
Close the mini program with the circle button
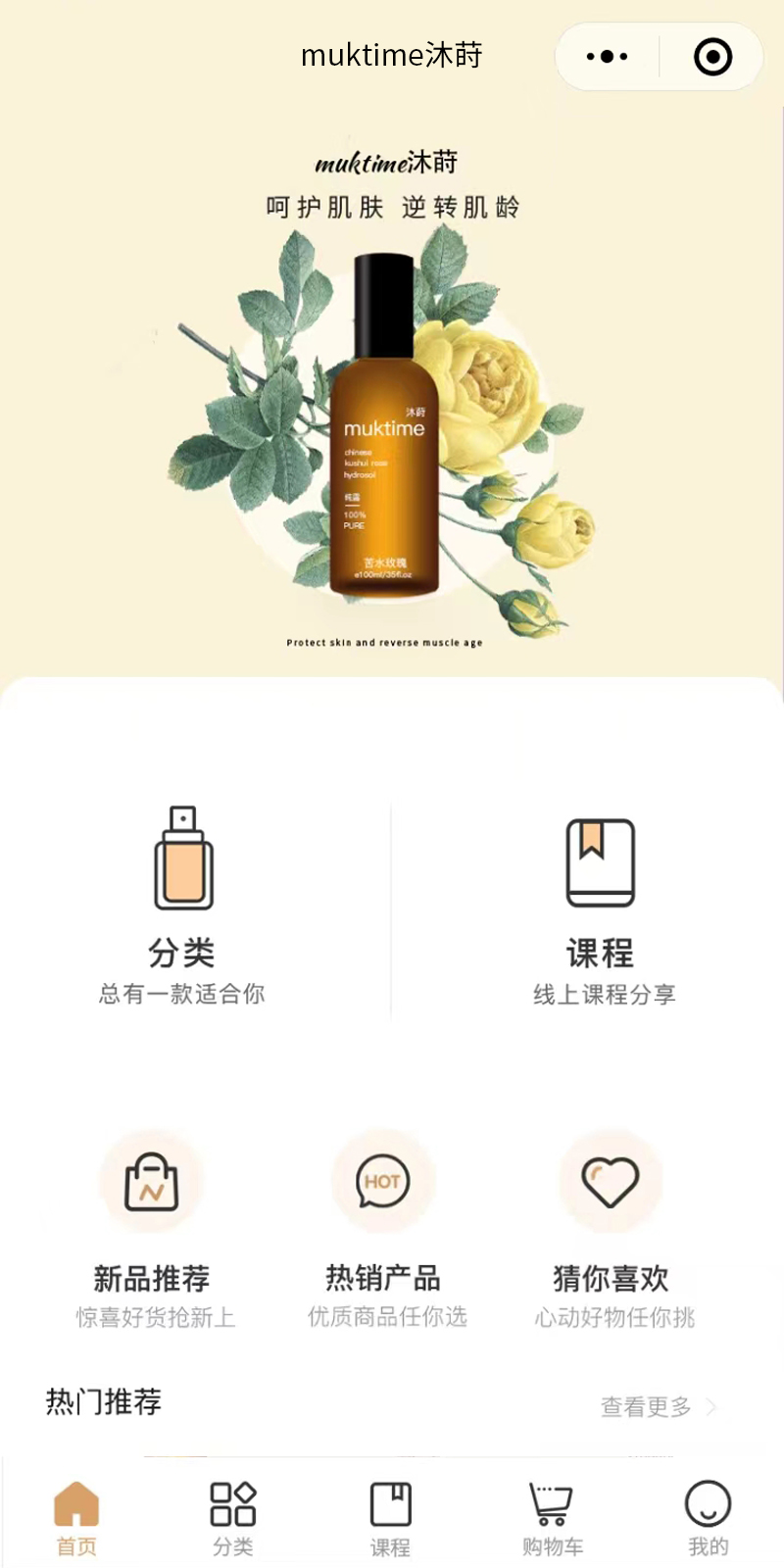pos(712,57)
